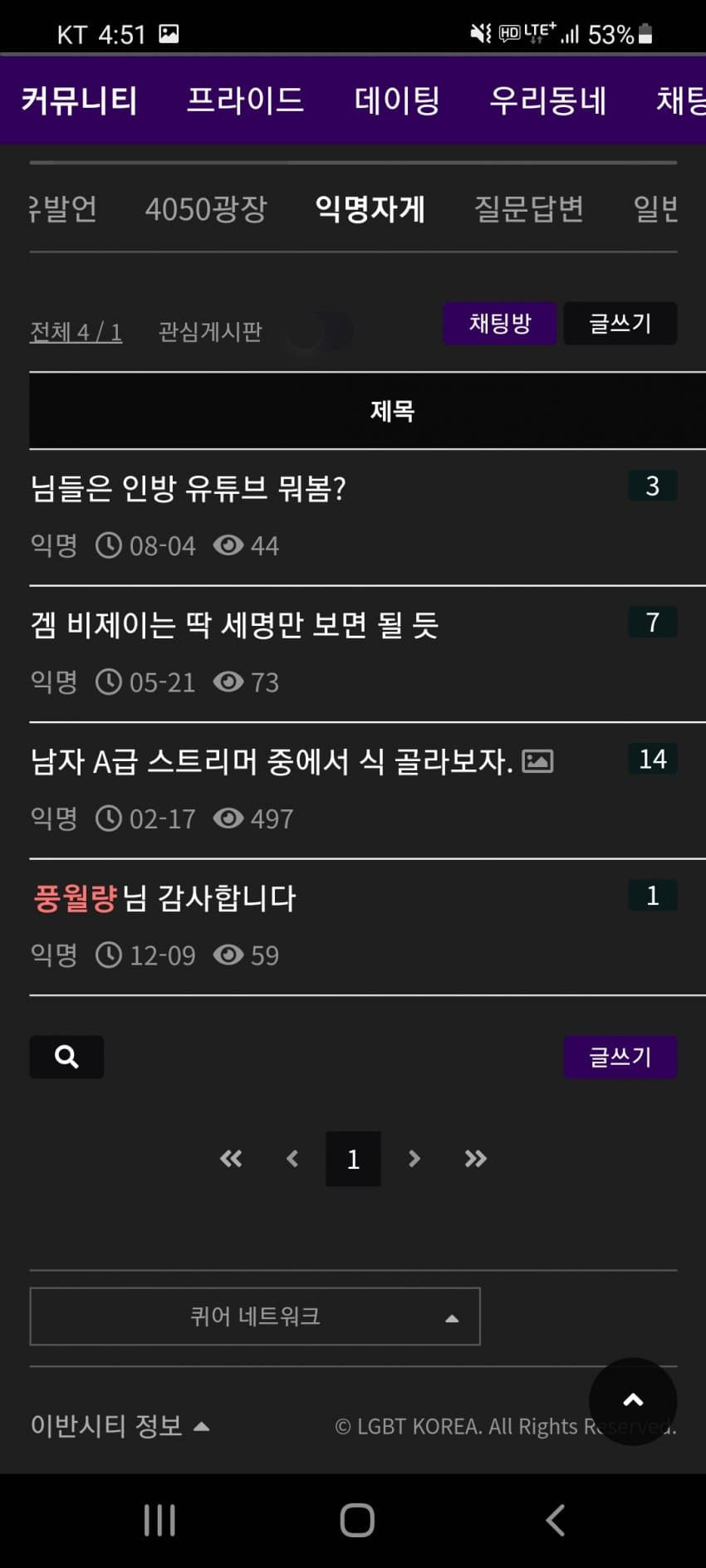Switch to the 프라이드 tab
This screenshot has width=706, height=1568.
pyautogui.click(x=245, y=100)
